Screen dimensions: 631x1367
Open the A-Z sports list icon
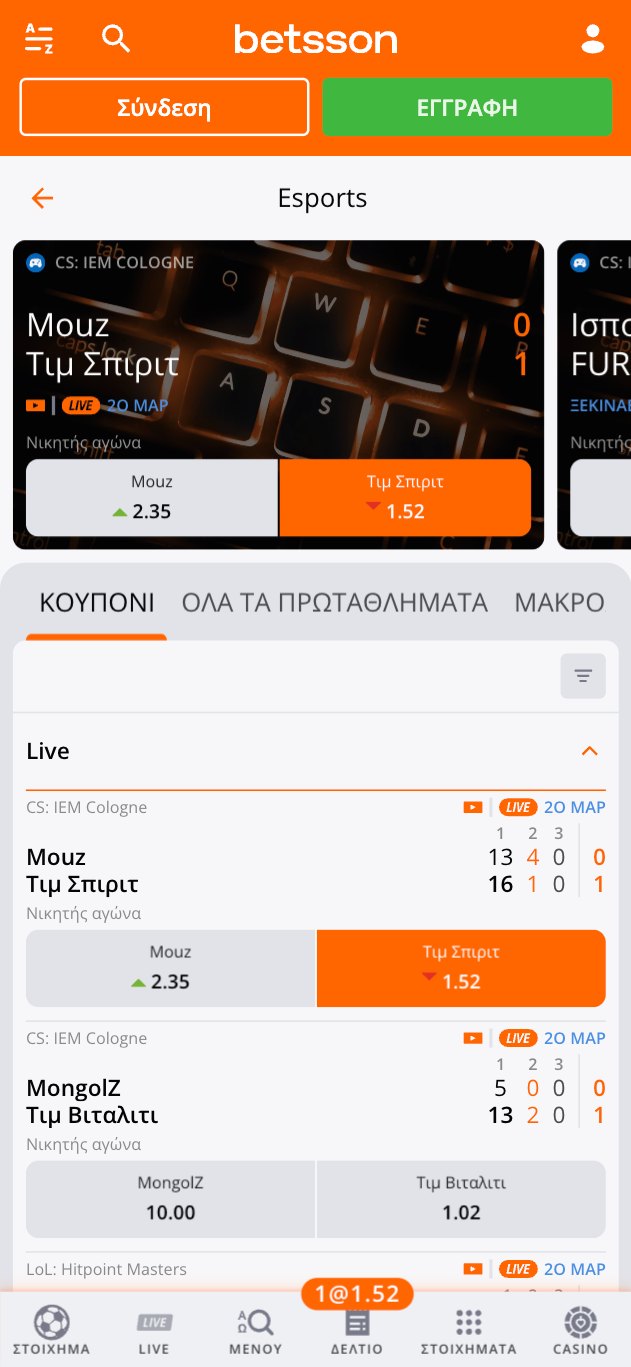[39, 39]
